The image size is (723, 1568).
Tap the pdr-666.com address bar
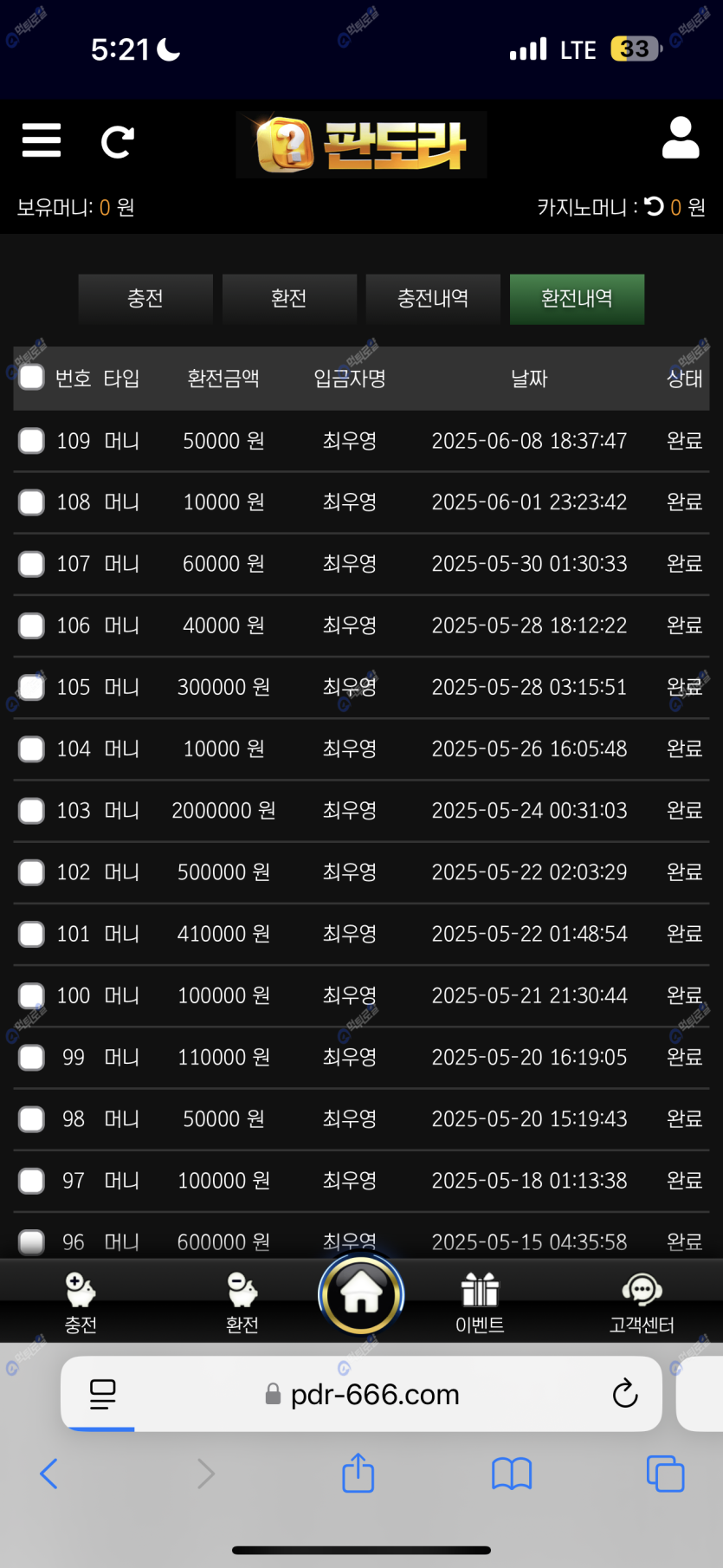pyautogui.click(x=374, y=1394)
